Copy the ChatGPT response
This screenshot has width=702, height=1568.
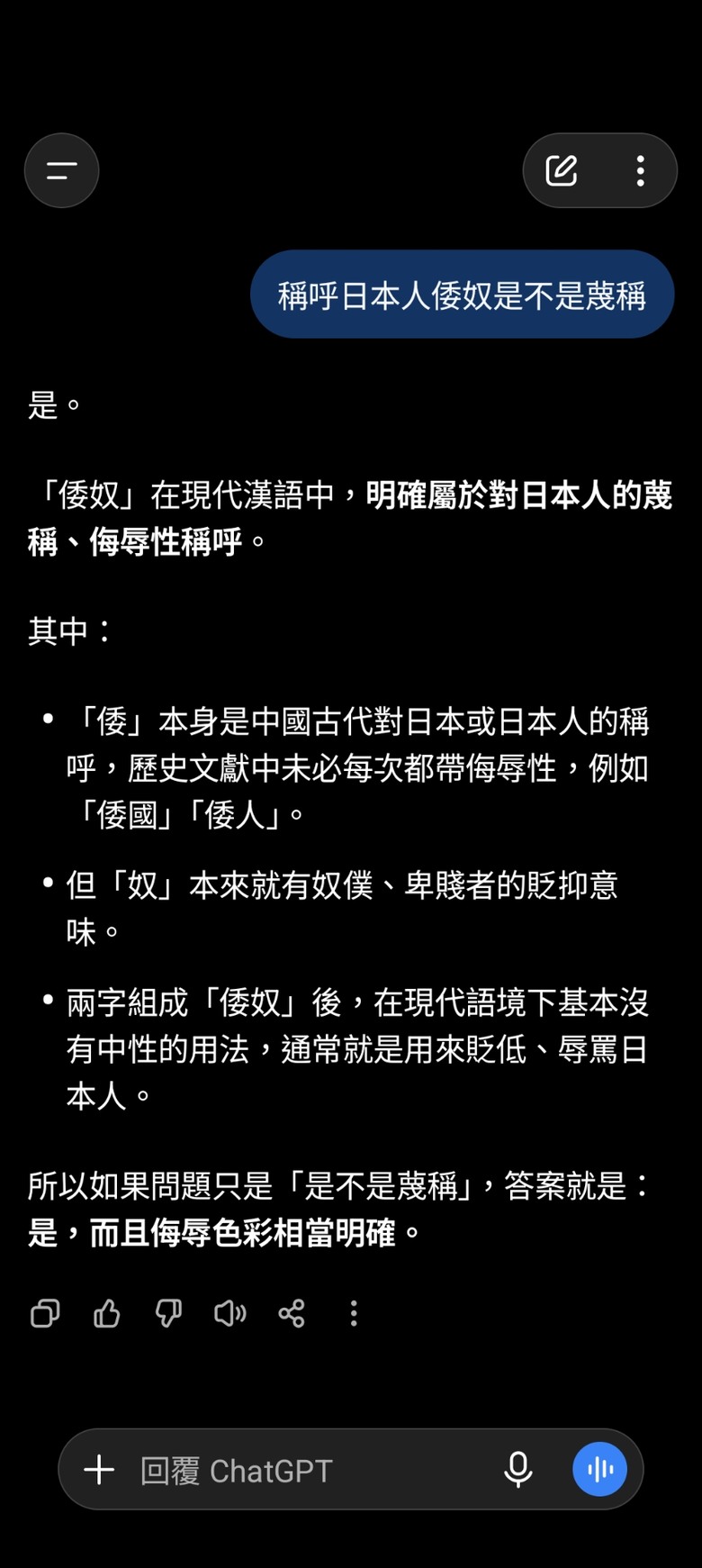click(x=45, y=1313)
